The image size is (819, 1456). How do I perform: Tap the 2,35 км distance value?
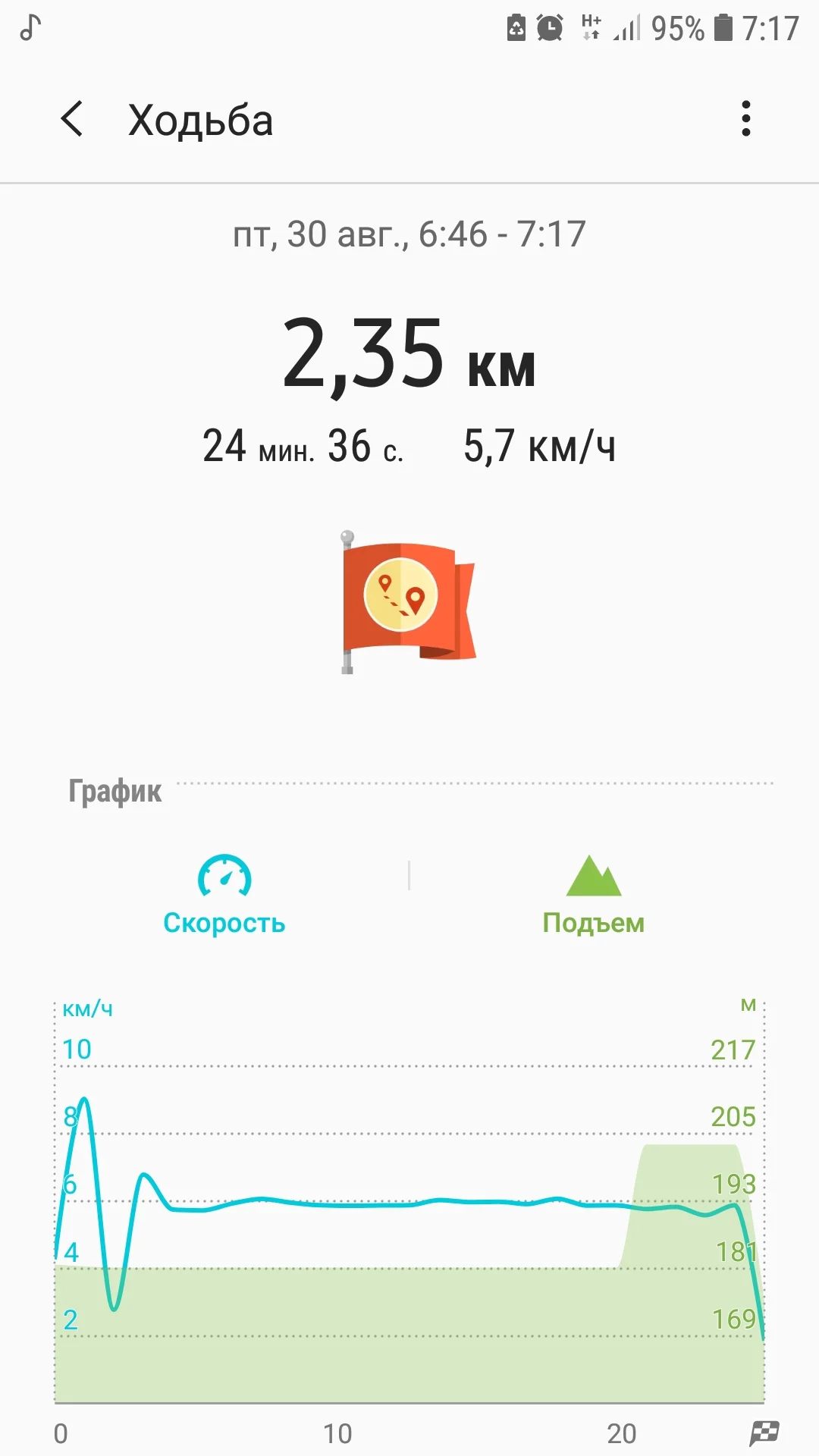409,360
